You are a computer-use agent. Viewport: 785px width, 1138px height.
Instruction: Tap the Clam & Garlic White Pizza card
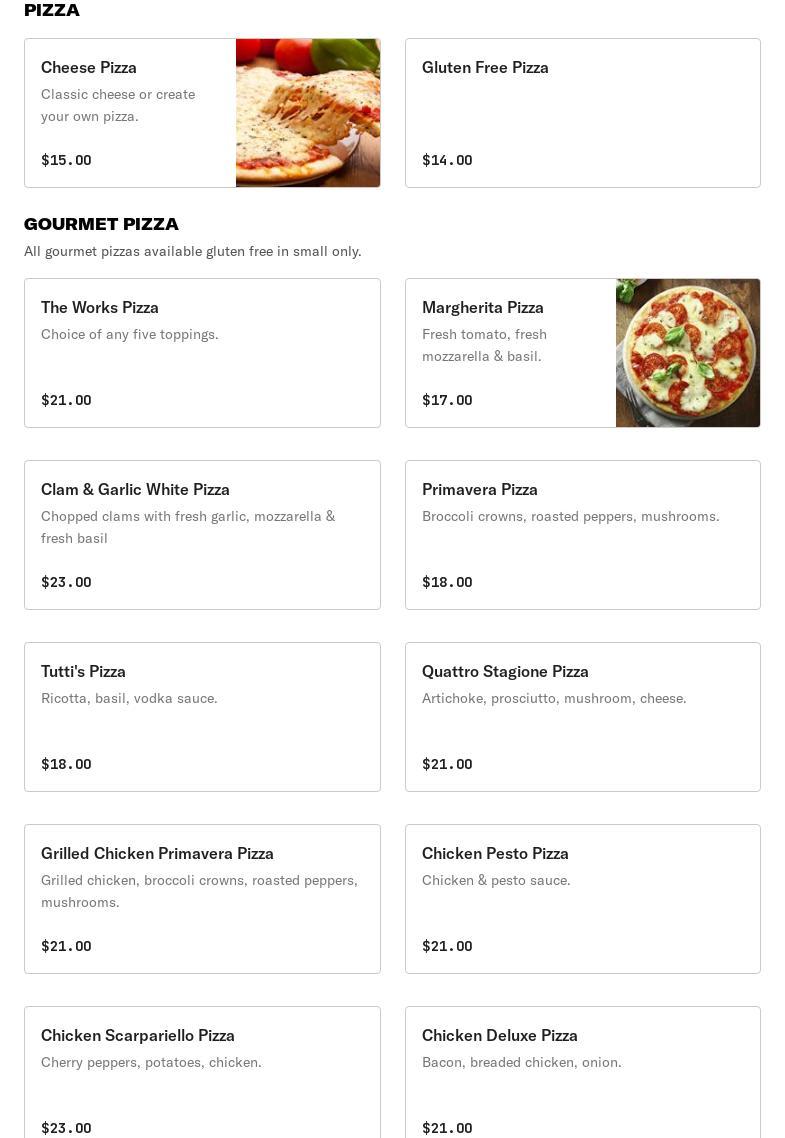(x=202, y=535)
